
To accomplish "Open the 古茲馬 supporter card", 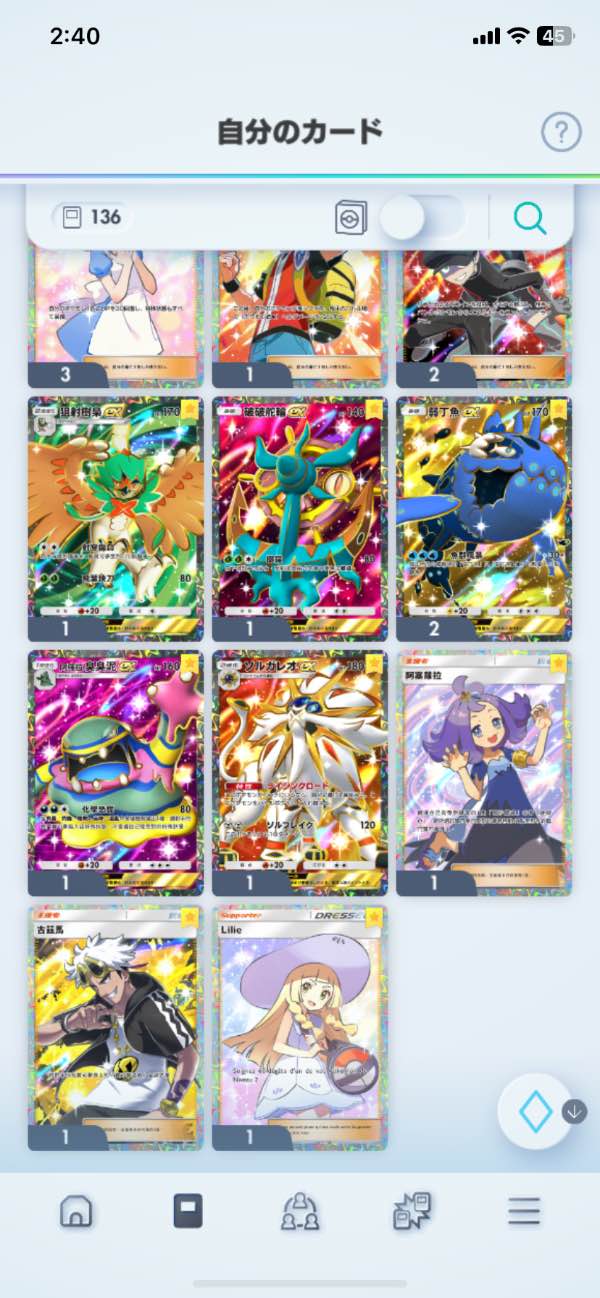I will click(115, 1025).
